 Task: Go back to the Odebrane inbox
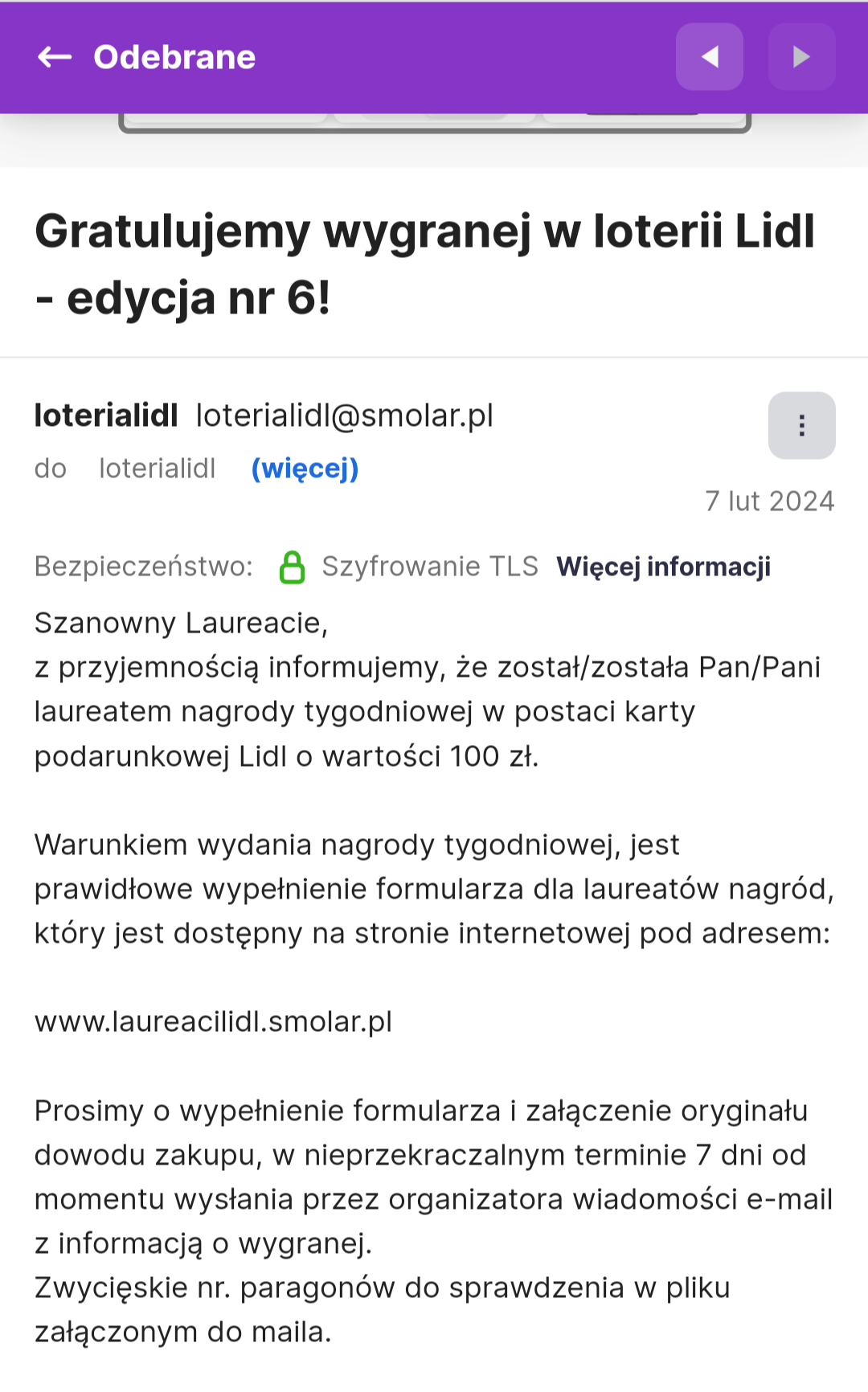(55, 57)
